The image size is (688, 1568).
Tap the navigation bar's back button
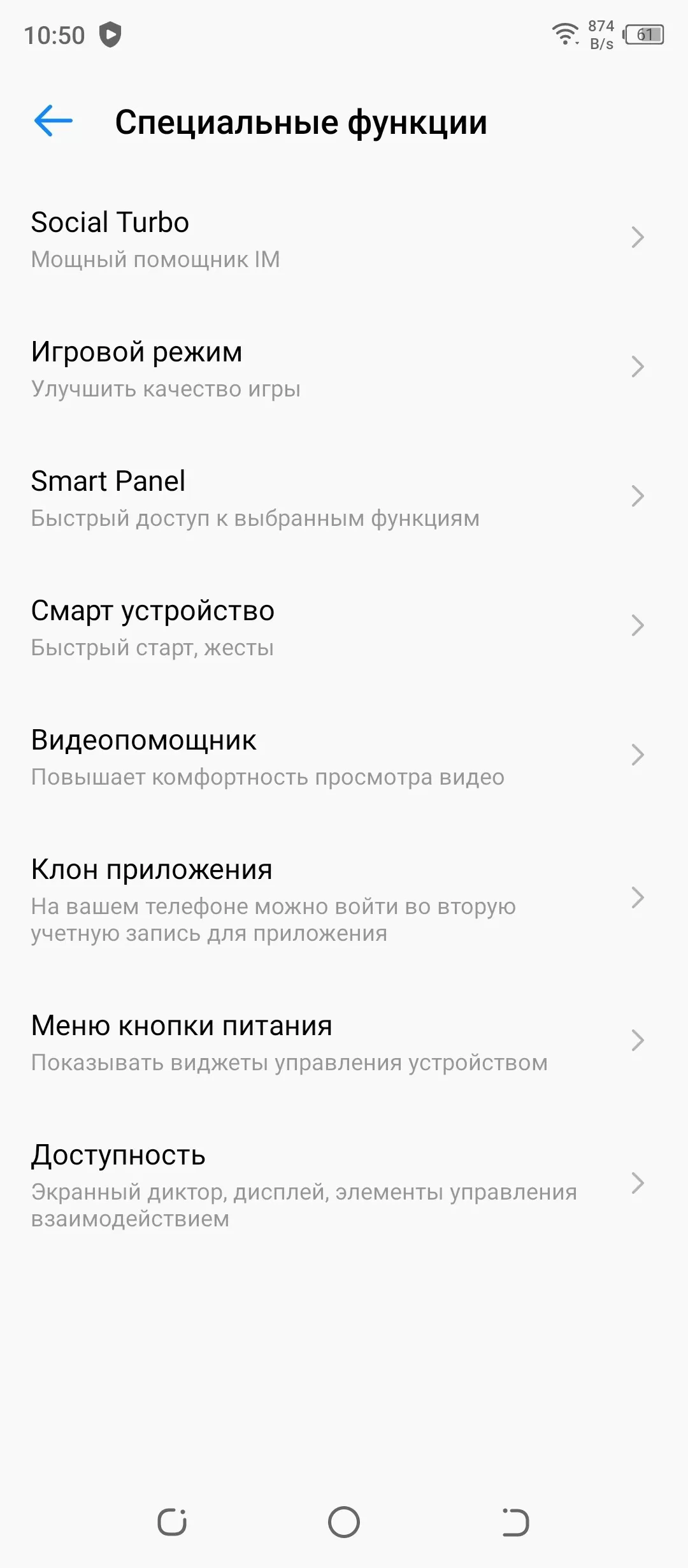click(515, 1522)
